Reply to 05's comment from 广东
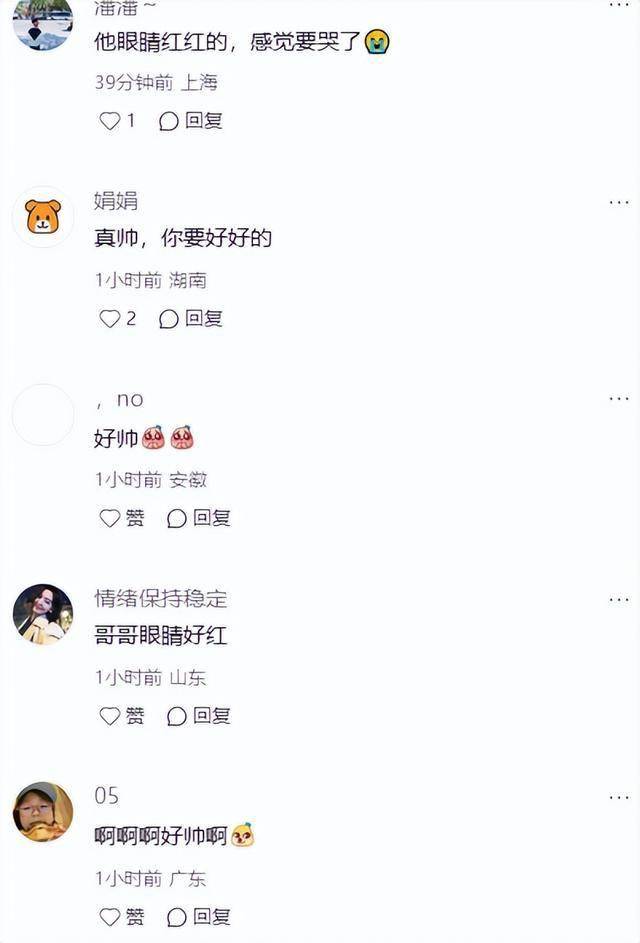Screen dimensions: 640x943 pos(198,916)
